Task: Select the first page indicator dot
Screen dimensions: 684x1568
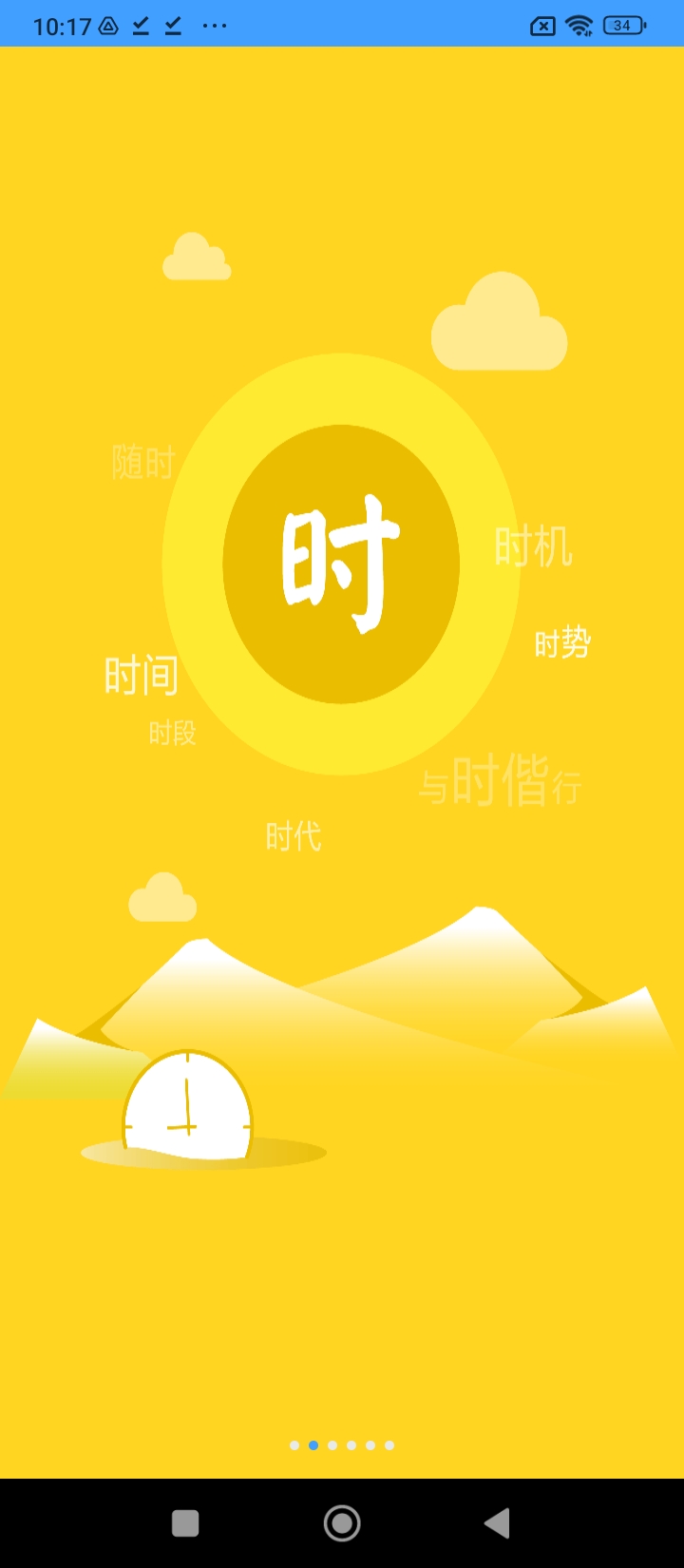Action: coord(294,1445)
